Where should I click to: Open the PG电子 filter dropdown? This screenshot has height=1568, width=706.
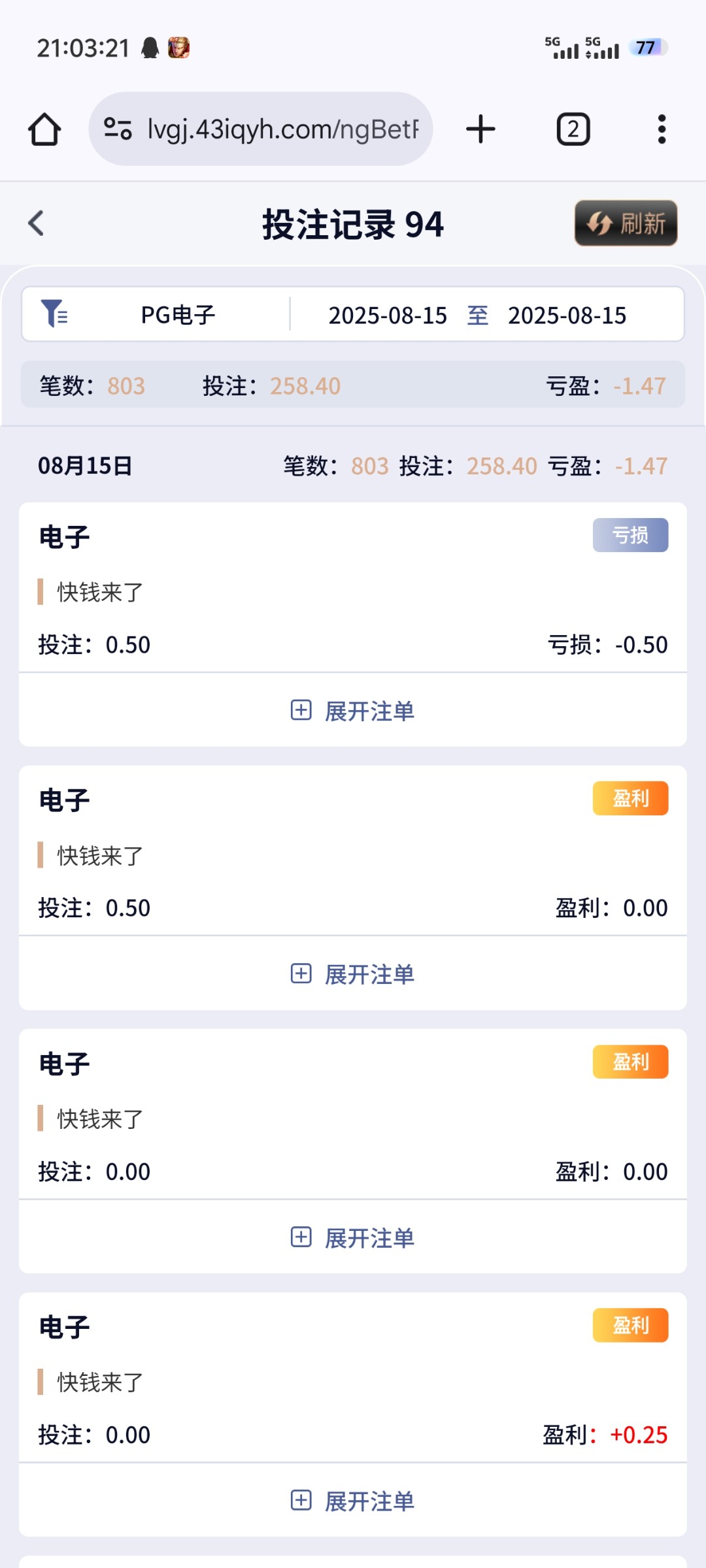[x=157, y=315]
